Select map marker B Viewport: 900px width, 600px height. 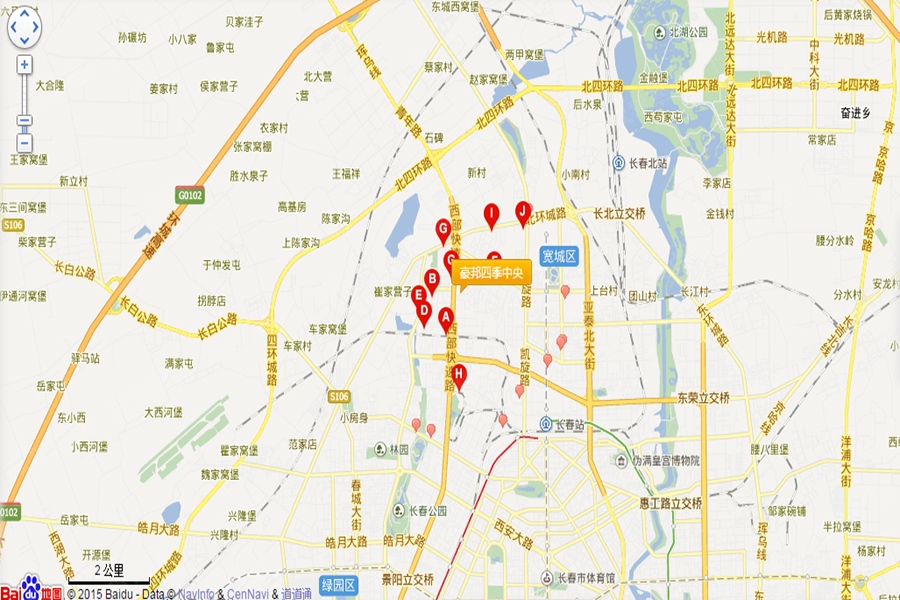tap(432, 280)
